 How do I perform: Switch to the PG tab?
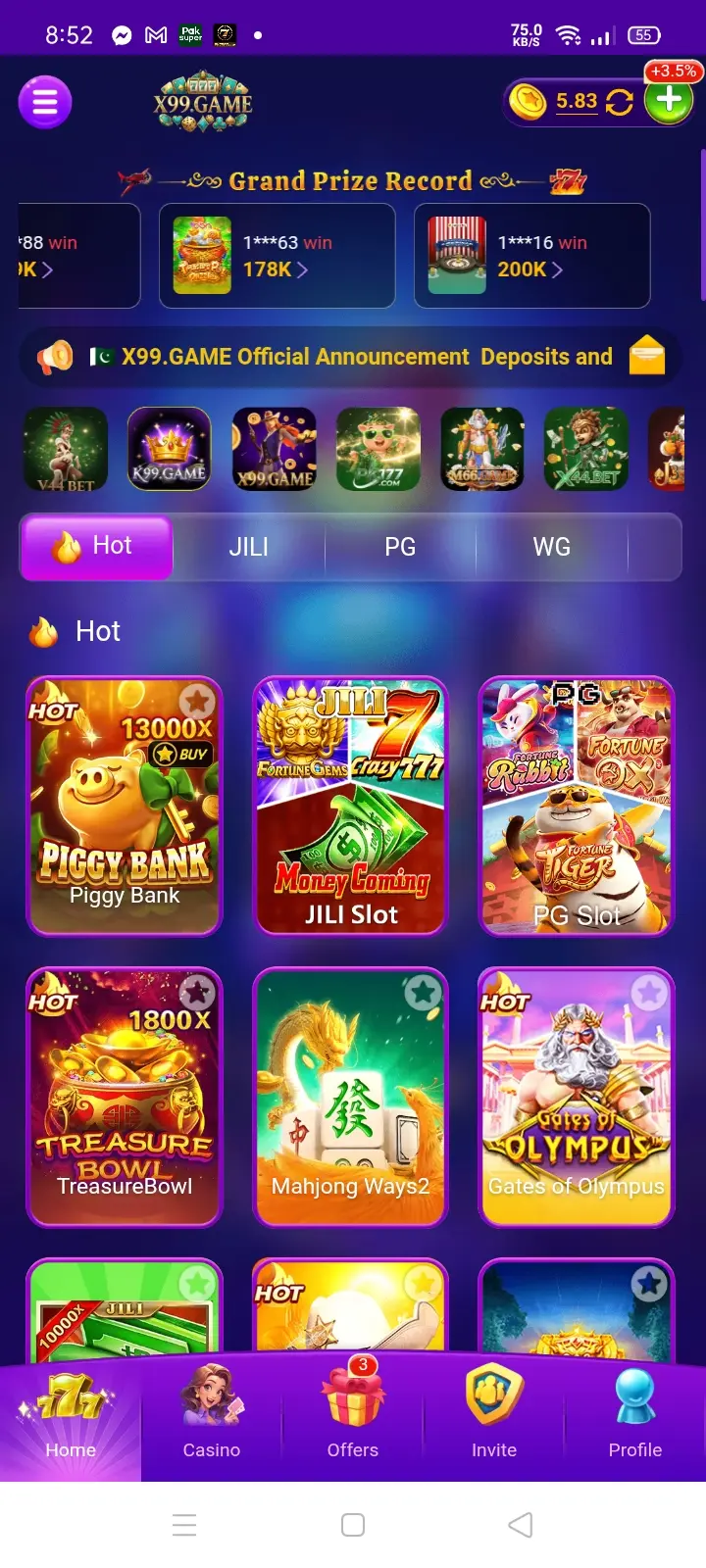click(400, 547)
